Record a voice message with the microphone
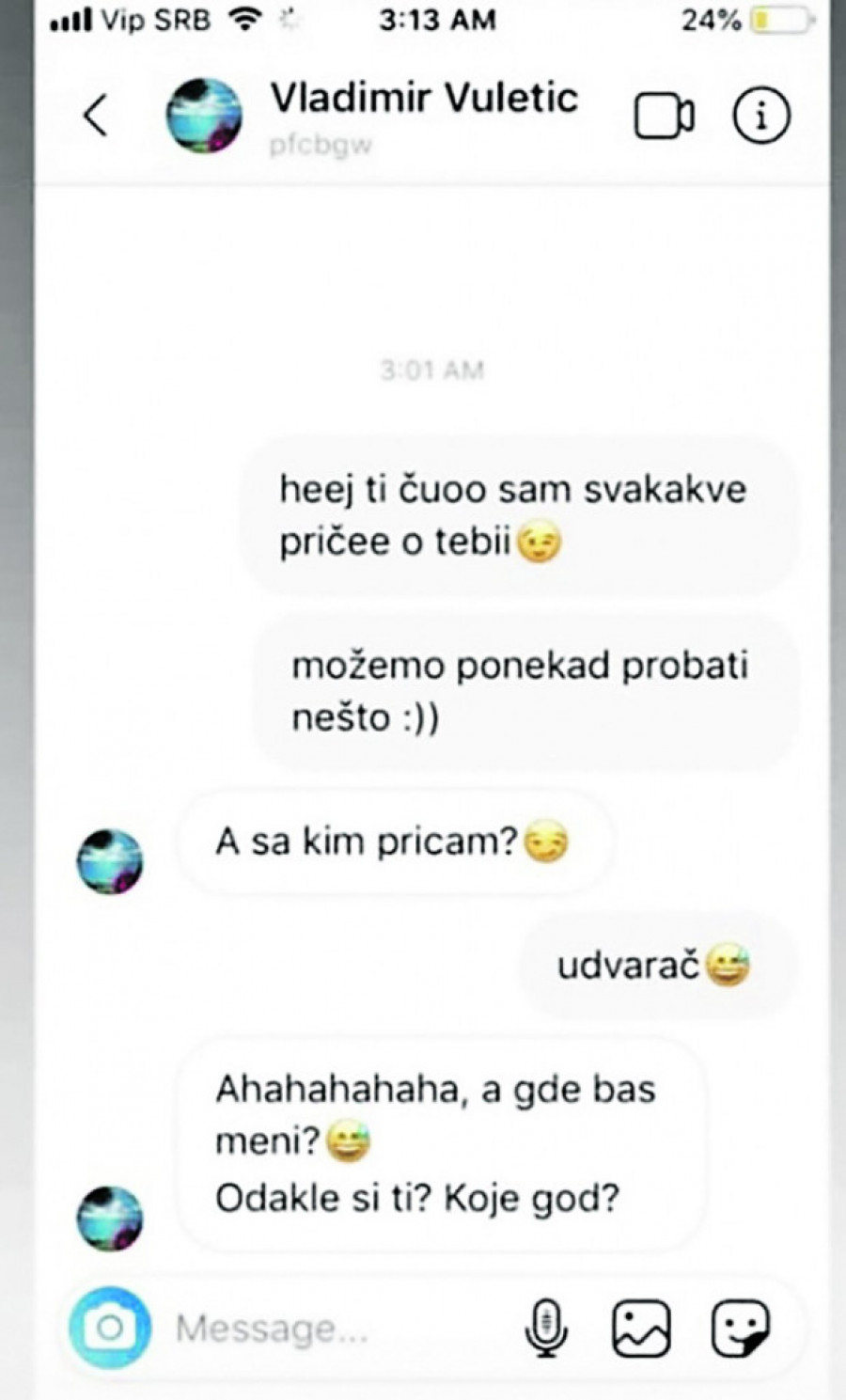The width and height of the screenshot is (846, 1400). 545,1329
